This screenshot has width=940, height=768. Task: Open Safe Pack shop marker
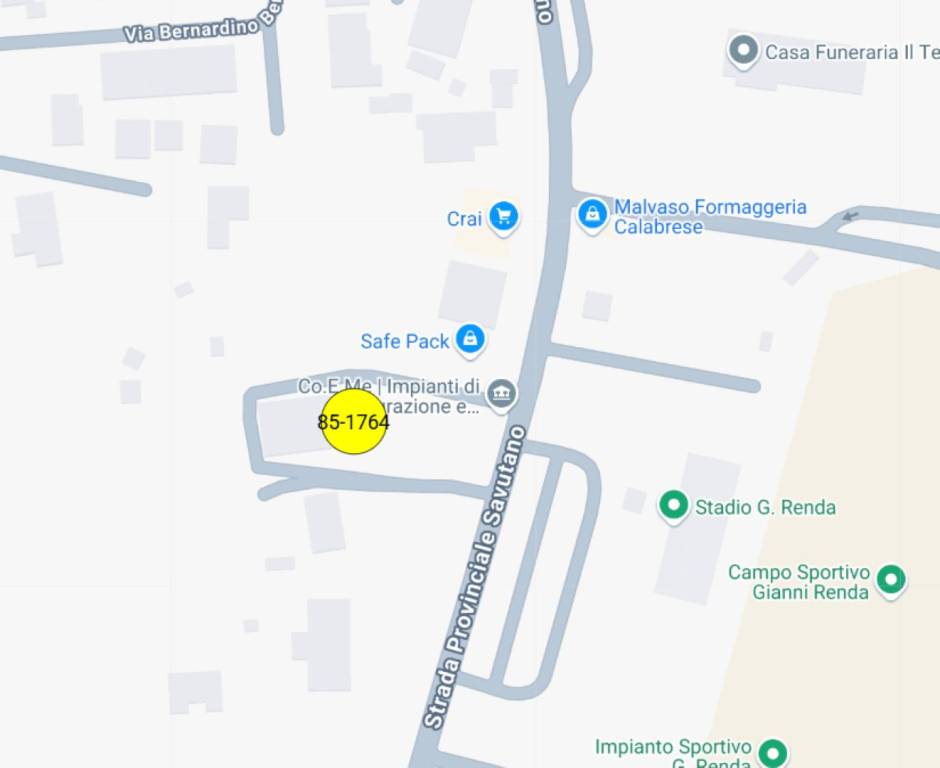[x=470, y=340]
